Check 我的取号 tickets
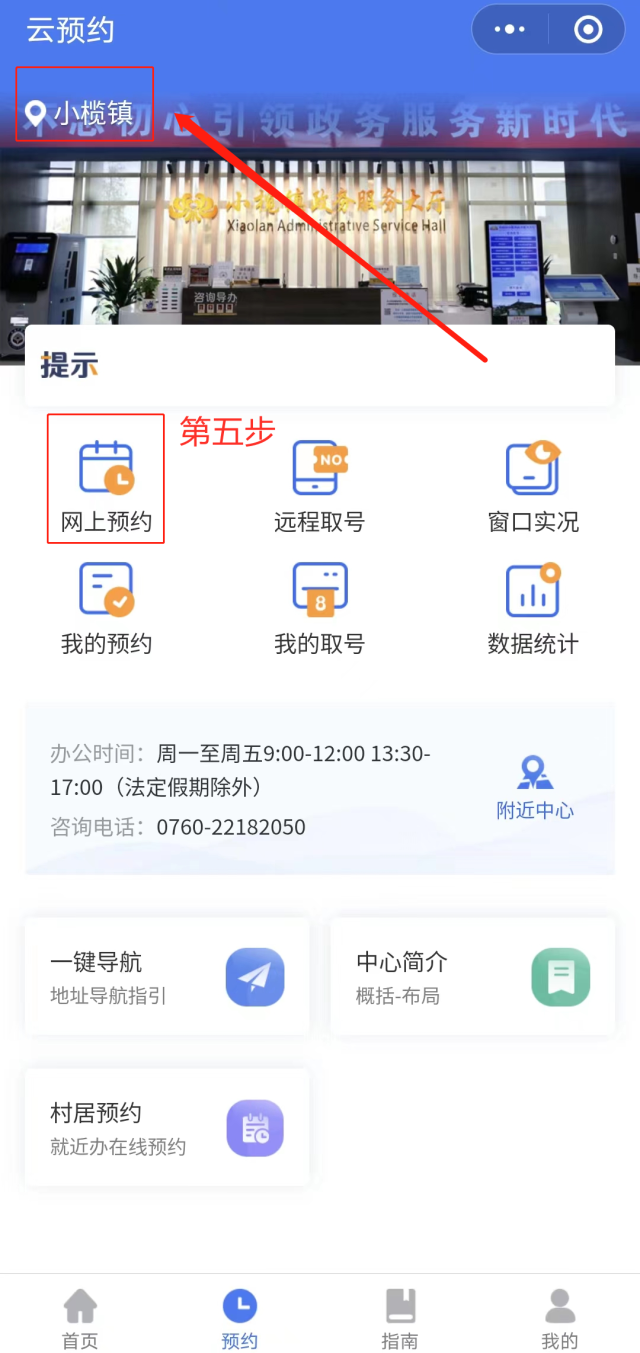 point(320,608)
